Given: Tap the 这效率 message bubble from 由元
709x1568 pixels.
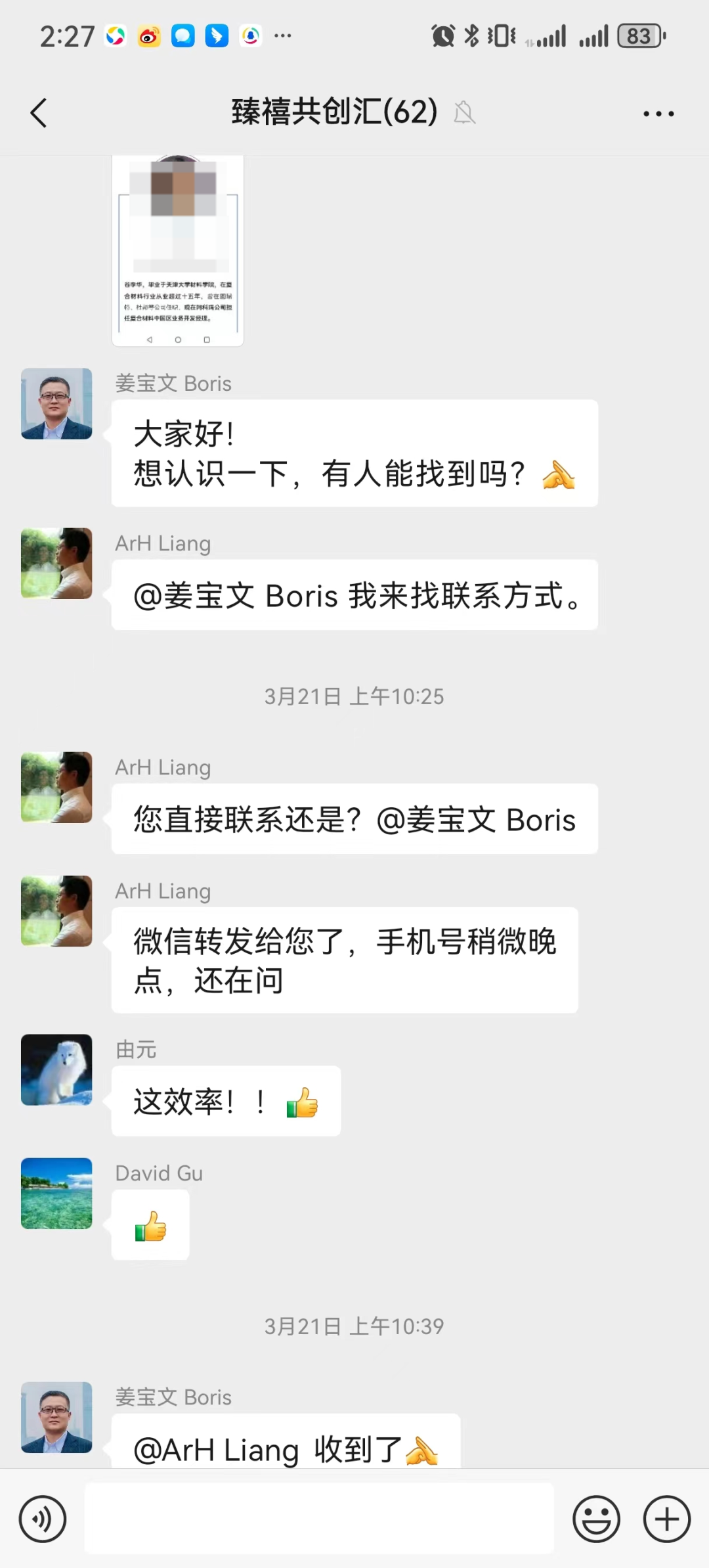Looking at the screenshot, I should (x=226, y=1101).
